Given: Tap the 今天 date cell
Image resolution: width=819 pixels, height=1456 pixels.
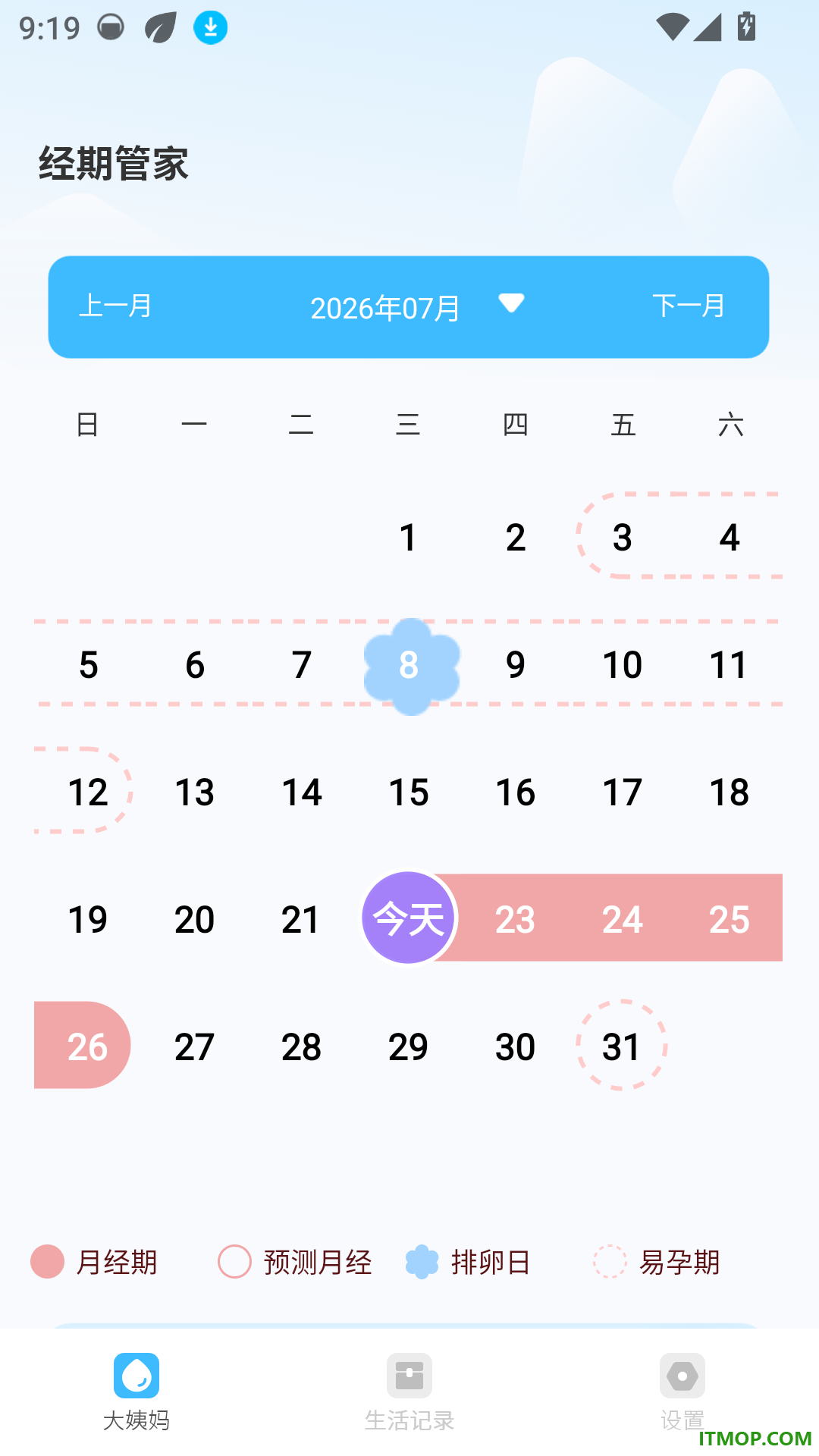Looking at the screenshot, I should pos(409,918).
